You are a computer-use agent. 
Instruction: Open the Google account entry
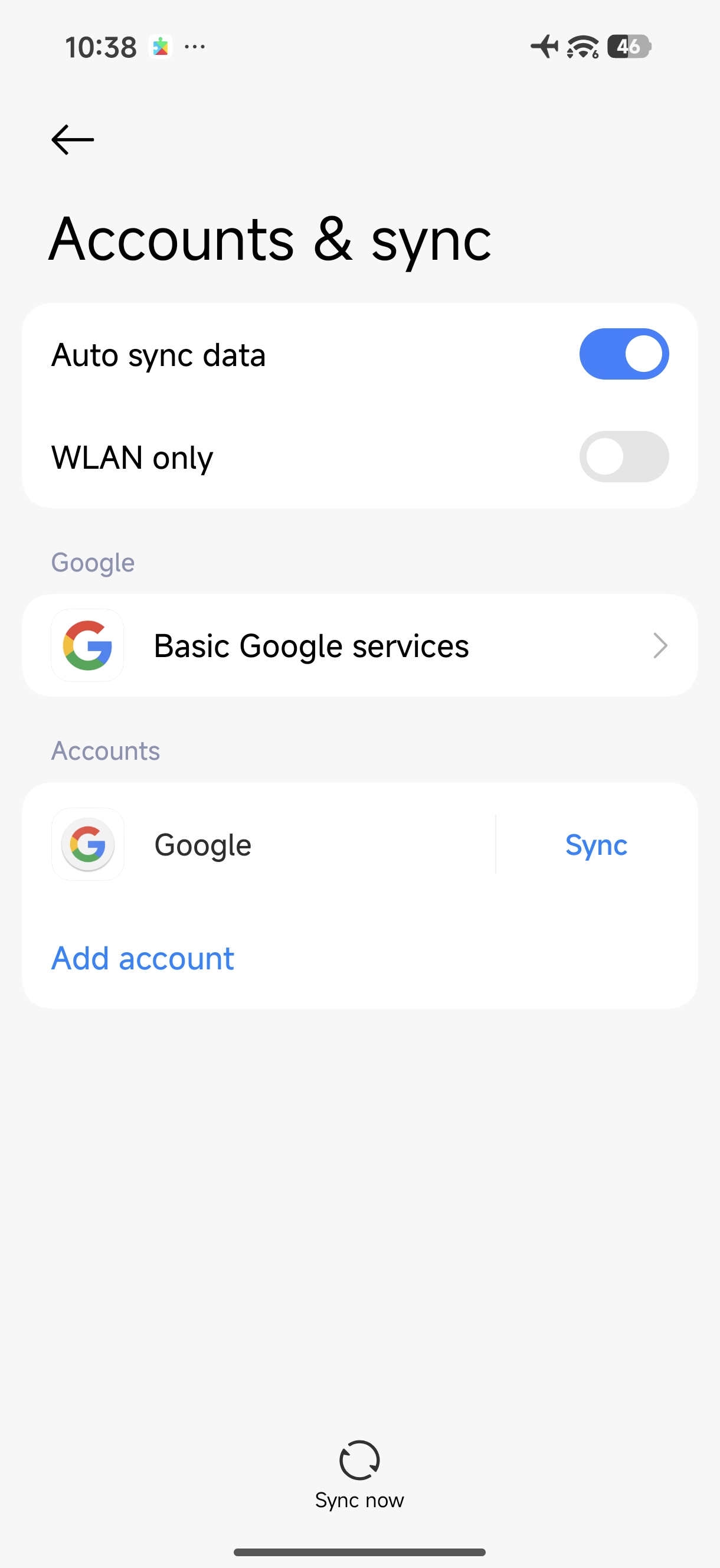tap(256, 845)
